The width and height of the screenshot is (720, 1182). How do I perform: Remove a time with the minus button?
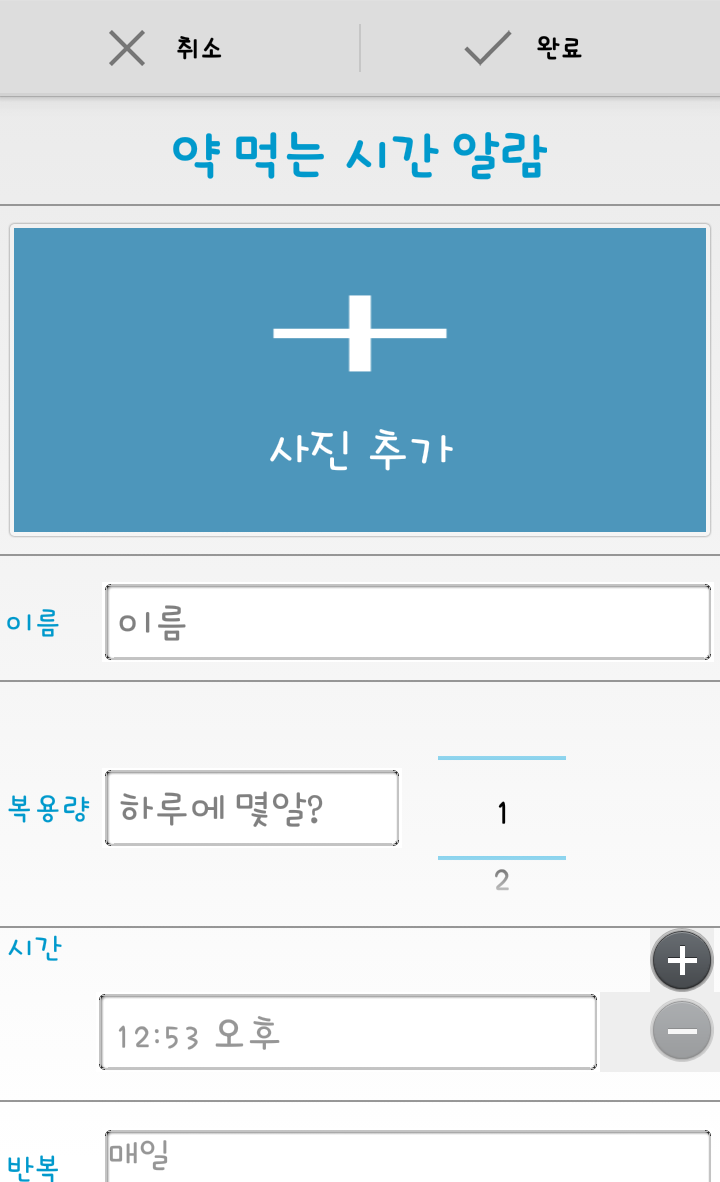(x=682, y=1029)
